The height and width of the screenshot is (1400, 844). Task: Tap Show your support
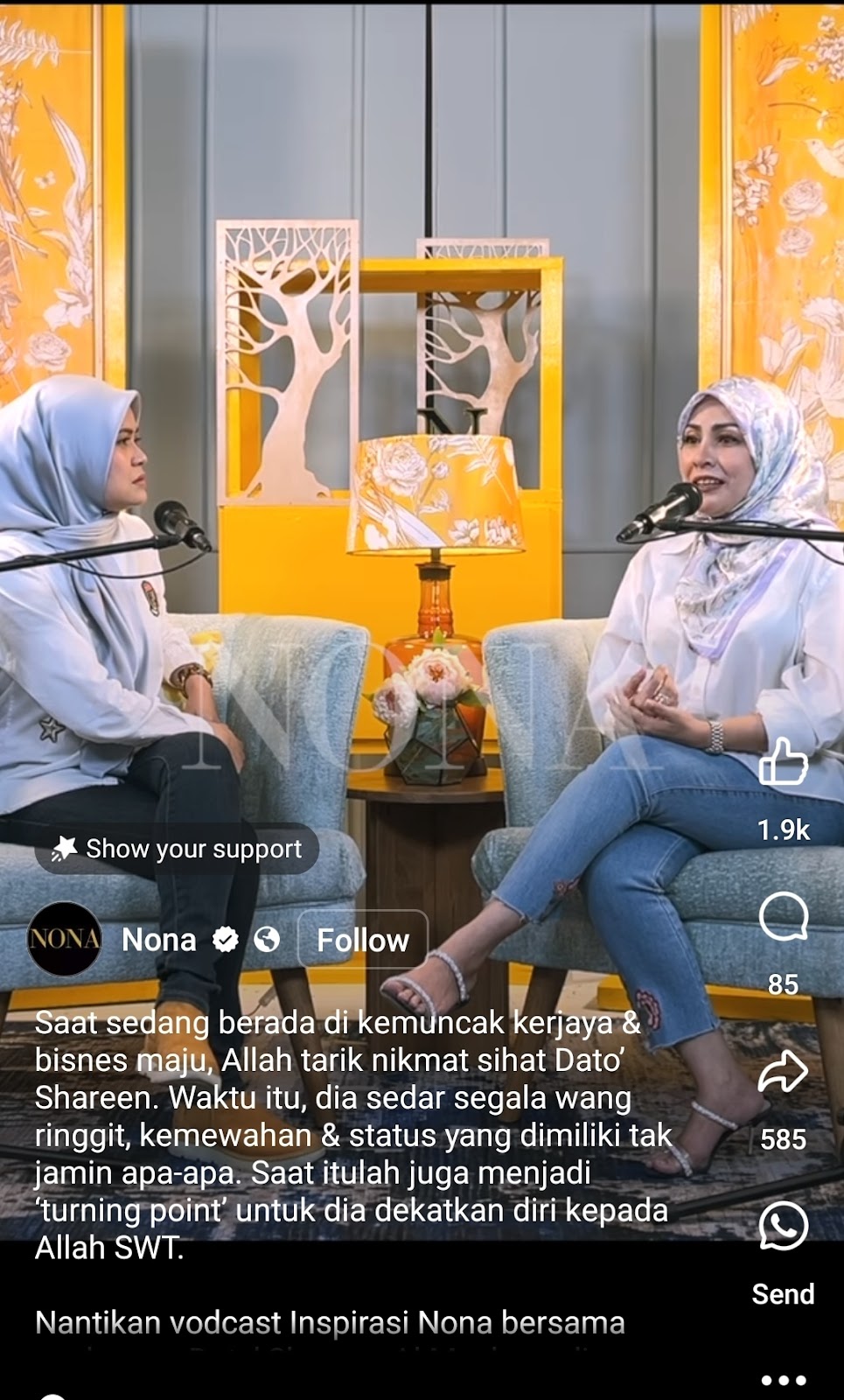[x=177, y=848]
